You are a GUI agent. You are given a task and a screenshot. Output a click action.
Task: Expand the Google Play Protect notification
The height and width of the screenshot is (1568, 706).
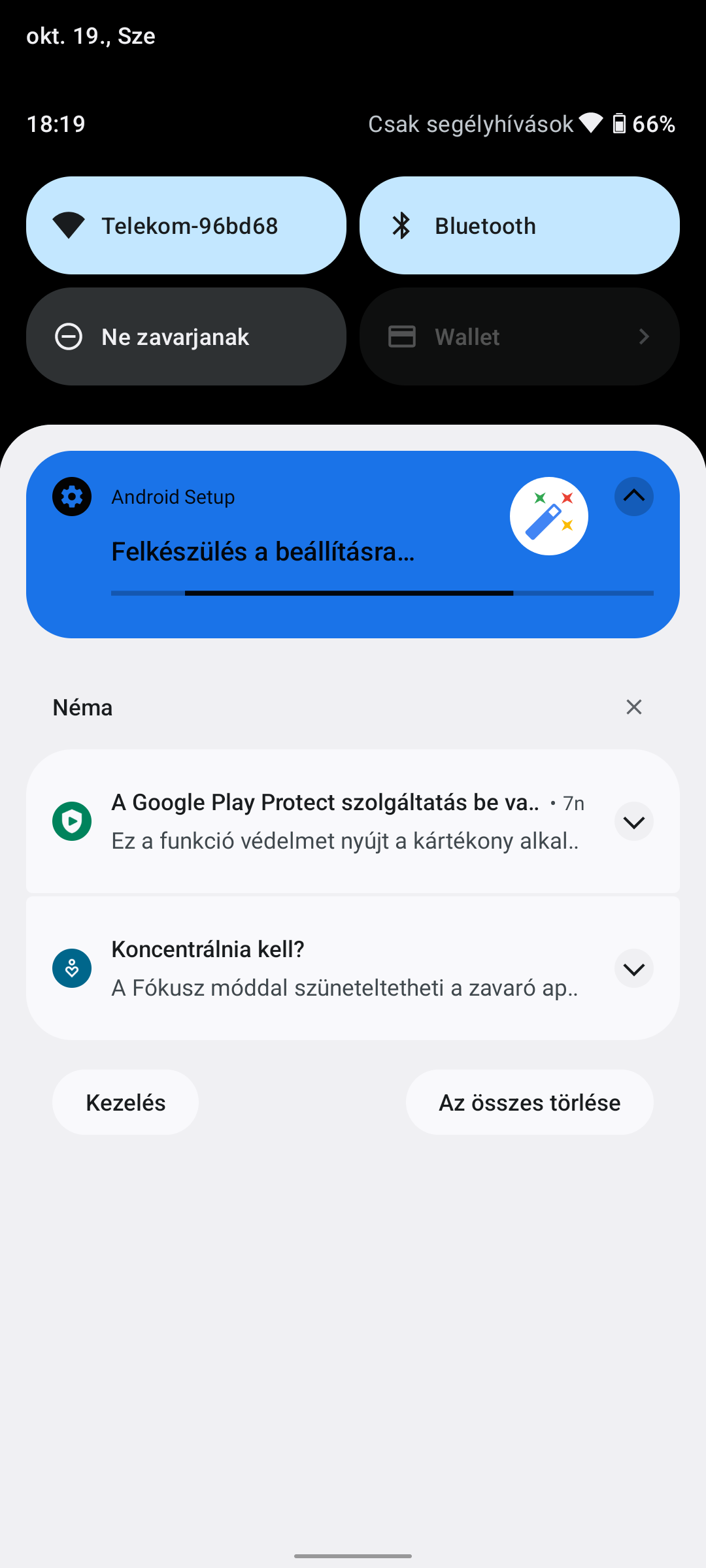coord(633,822)
